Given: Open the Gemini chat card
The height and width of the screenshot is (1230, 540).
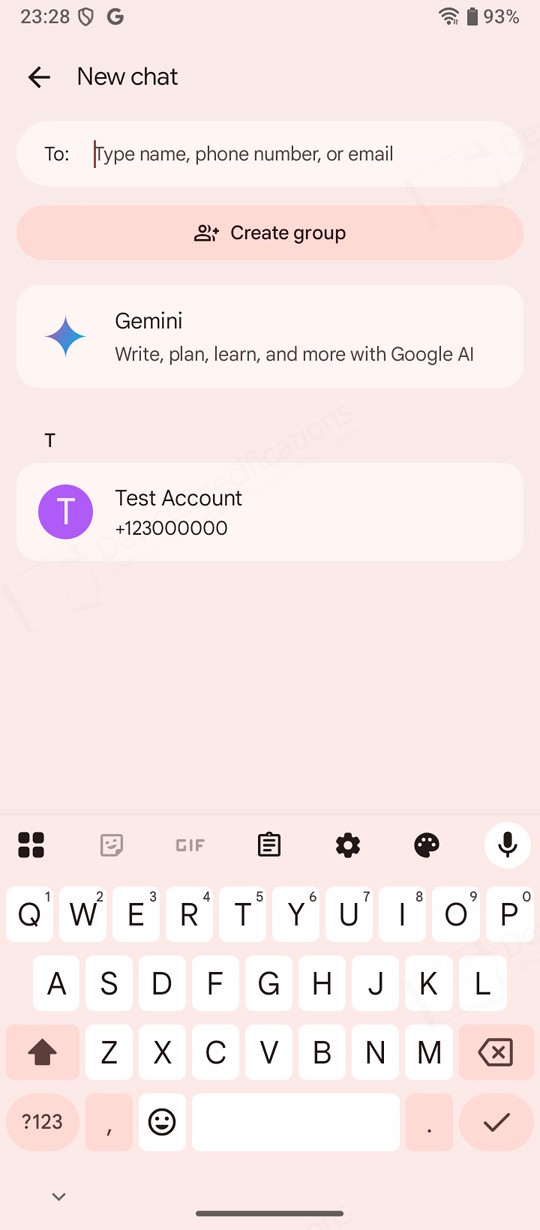Looking at the screenshot, I should 270,337.
